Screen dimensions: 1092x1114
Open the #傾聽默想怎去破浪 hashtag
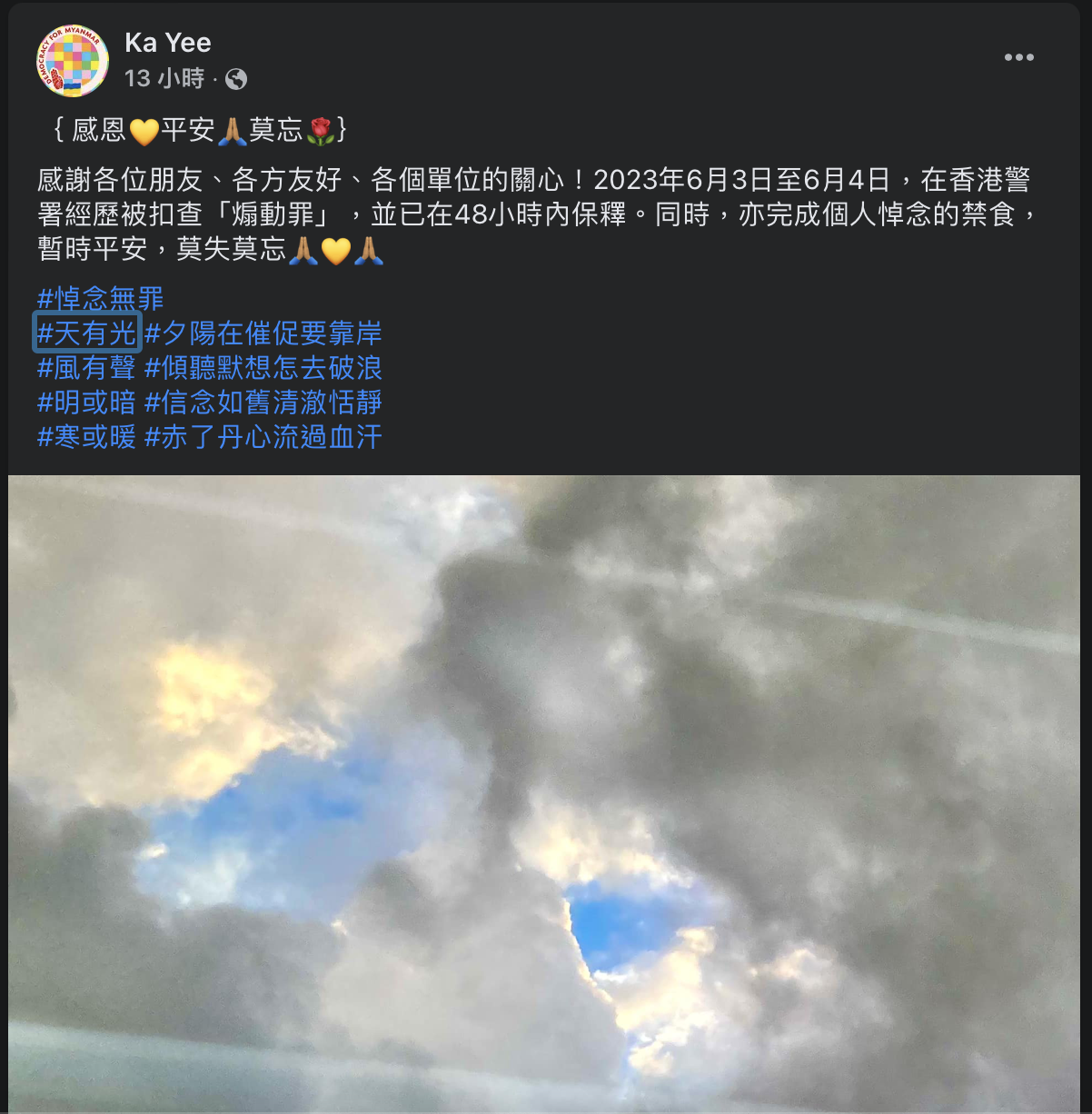[x=263, y=368]
